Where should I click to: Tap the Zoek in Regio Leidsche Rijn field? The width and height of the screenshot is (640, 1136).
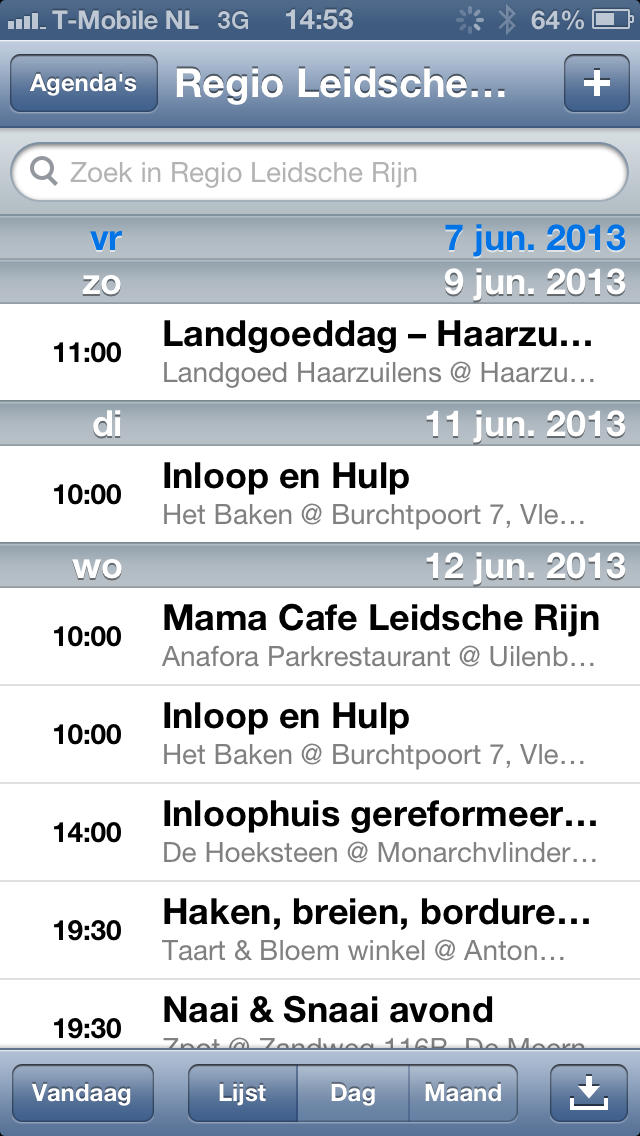[320, 173]
